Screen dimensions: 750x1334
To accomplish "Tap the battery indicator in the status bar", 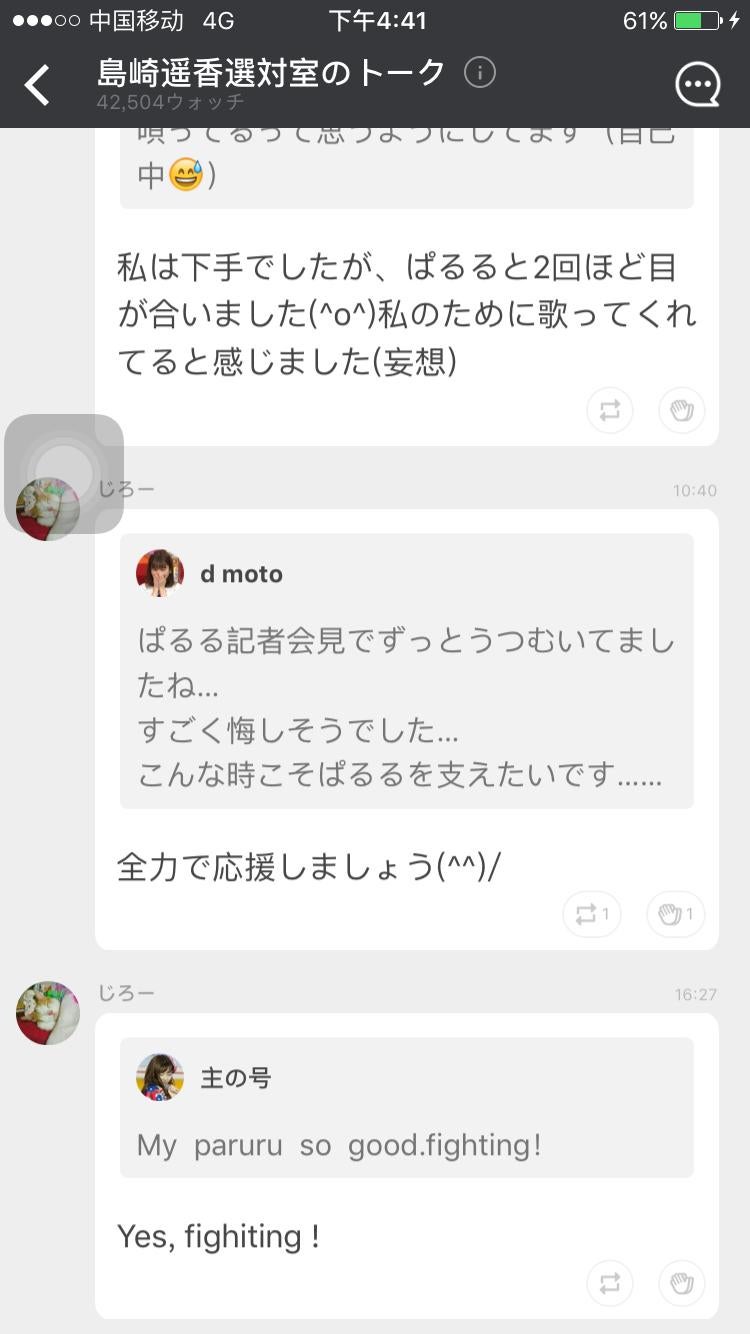I will (690, 18).
